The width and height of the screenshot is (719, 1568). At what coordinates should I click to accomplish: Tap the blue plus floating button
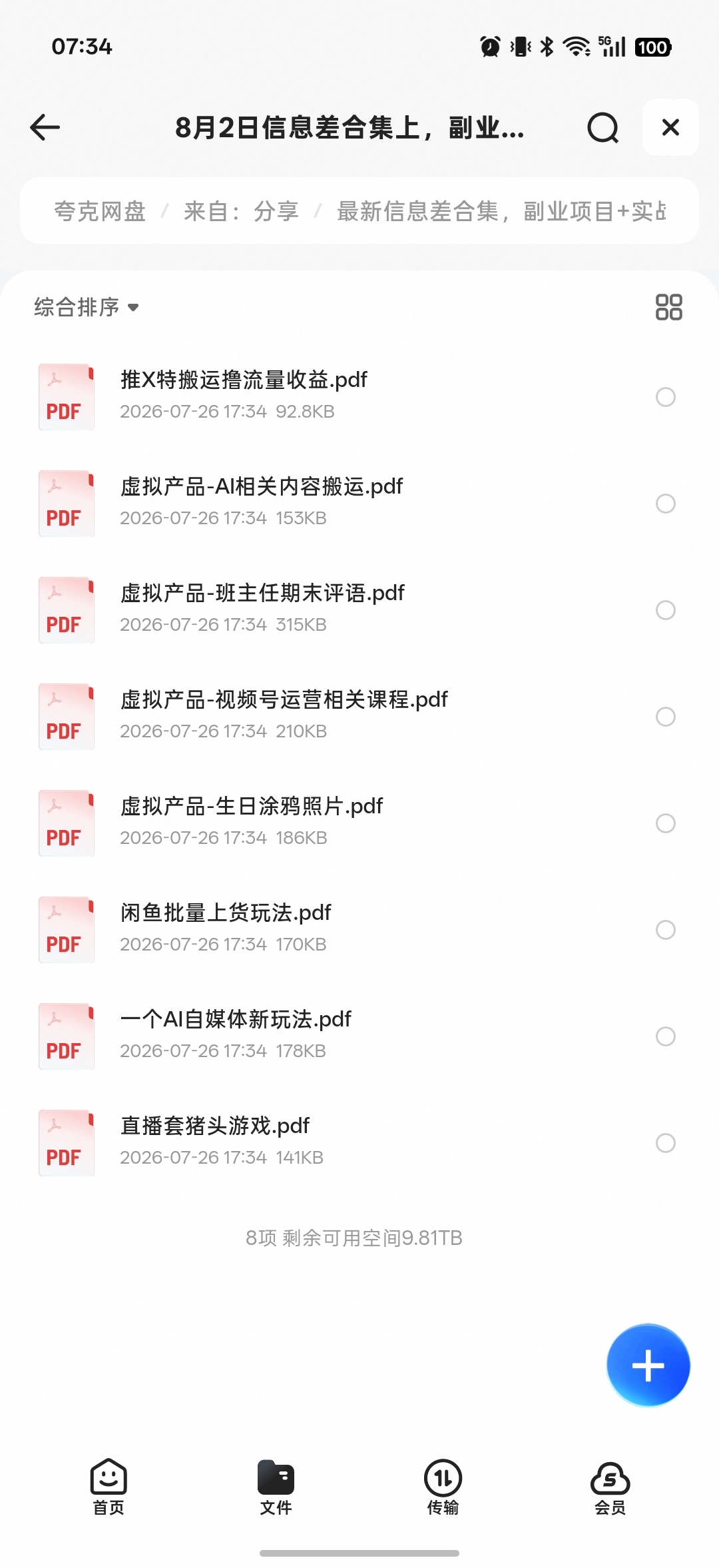coord(648,1366)
